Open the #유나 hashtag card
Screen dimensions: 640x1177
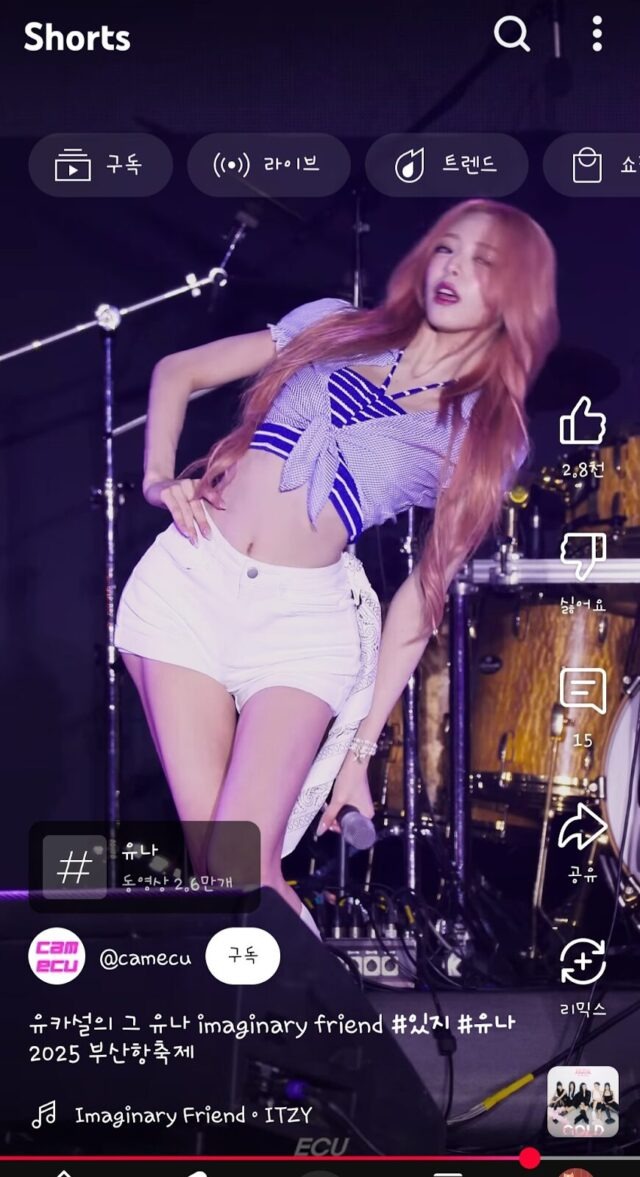(x=144, y=866)
